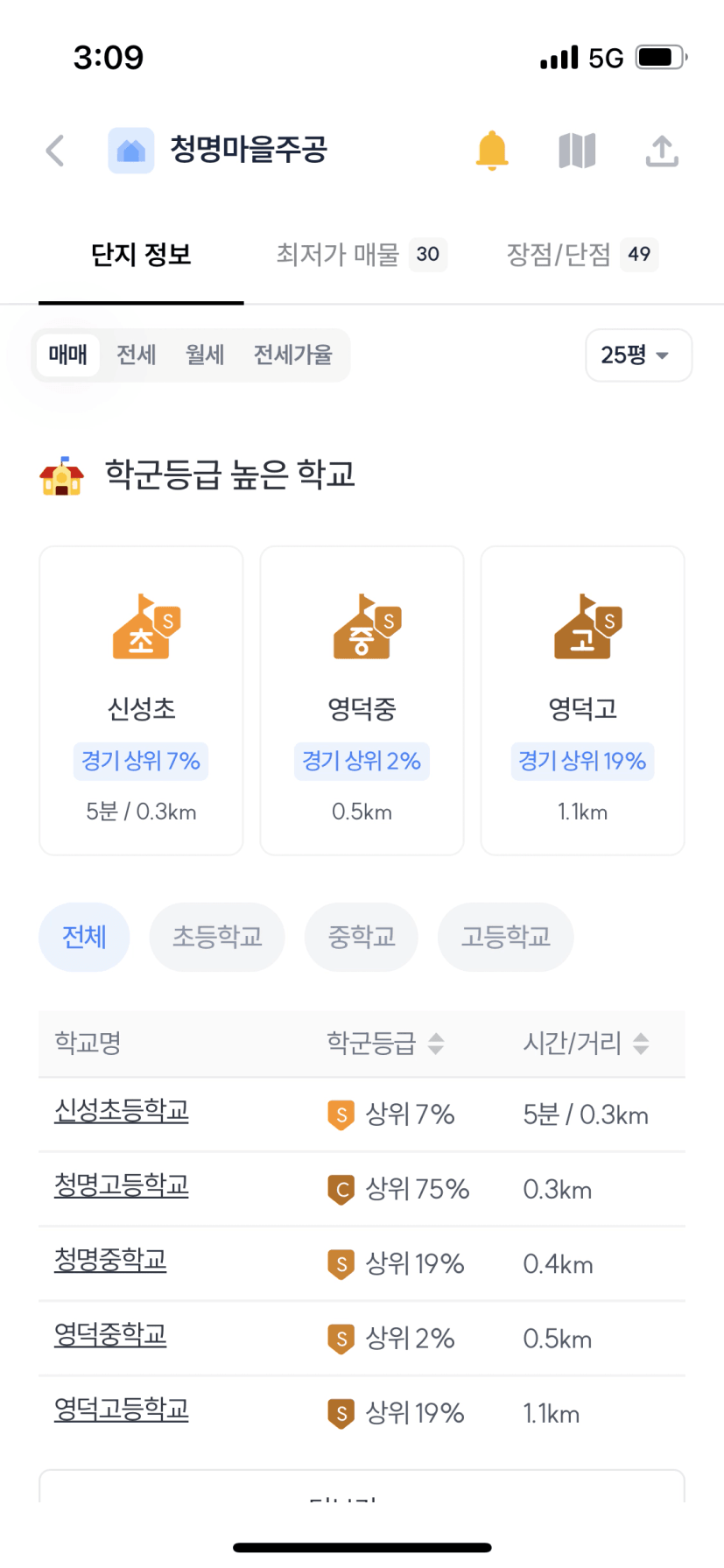Image resolution: width=724 pixels, height=1568 pixels.
Task: Open the notifications bell
Action: click(492, 151)
